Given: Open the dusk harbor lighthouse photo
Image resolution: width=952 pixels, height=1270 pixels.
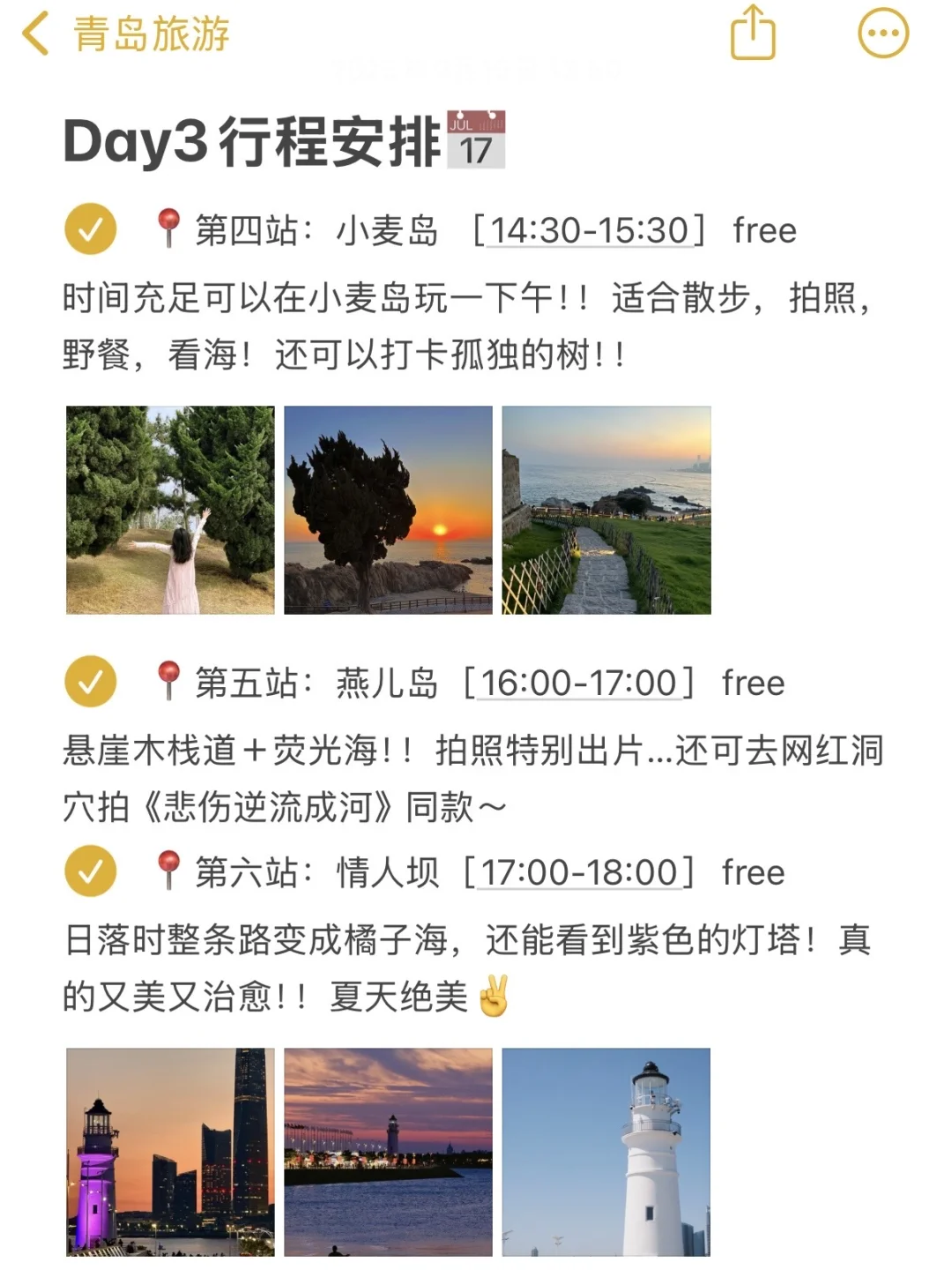Looking at the screenshot, I should click(388, 1152).
